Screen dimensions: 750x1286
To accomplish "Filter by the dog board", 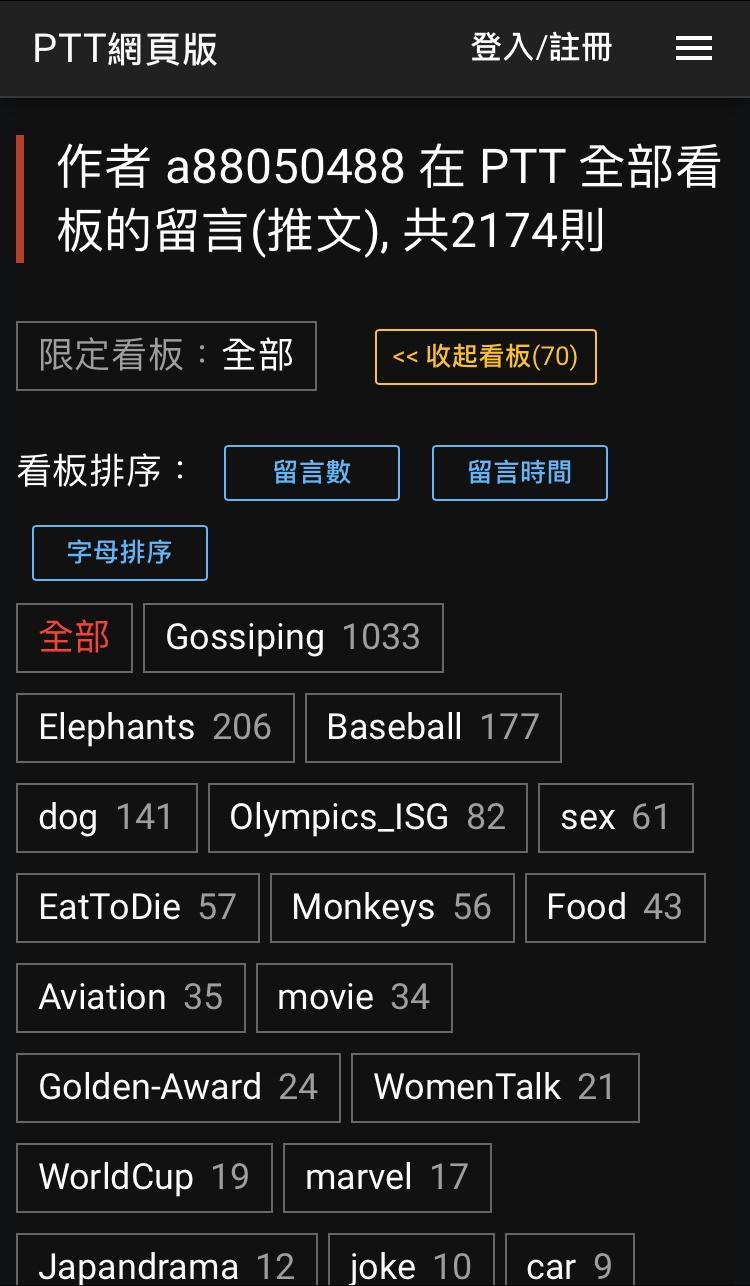I will 106,818.
